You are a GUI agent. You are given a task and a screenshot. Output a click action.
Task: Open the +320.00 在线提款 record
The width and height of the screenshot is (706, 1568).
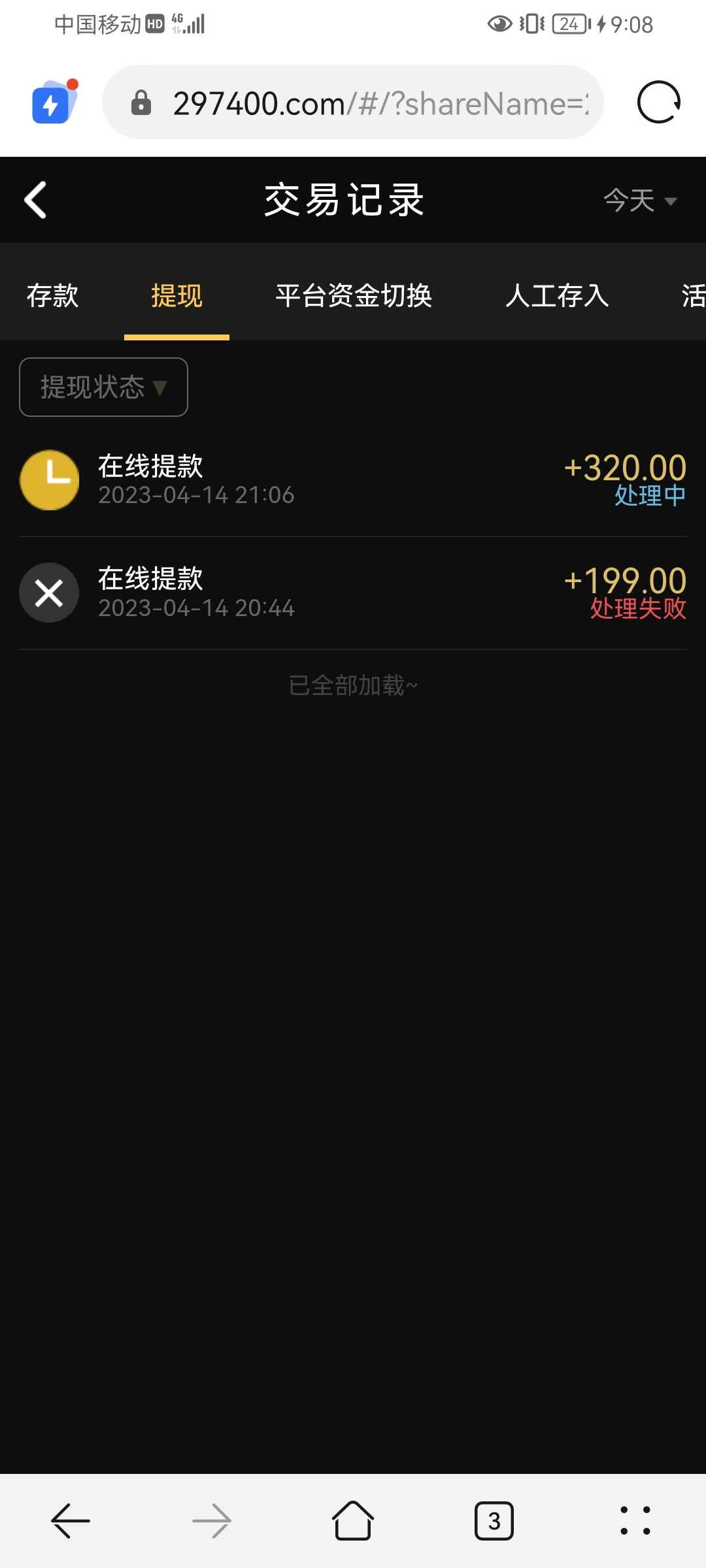point(353,480)
